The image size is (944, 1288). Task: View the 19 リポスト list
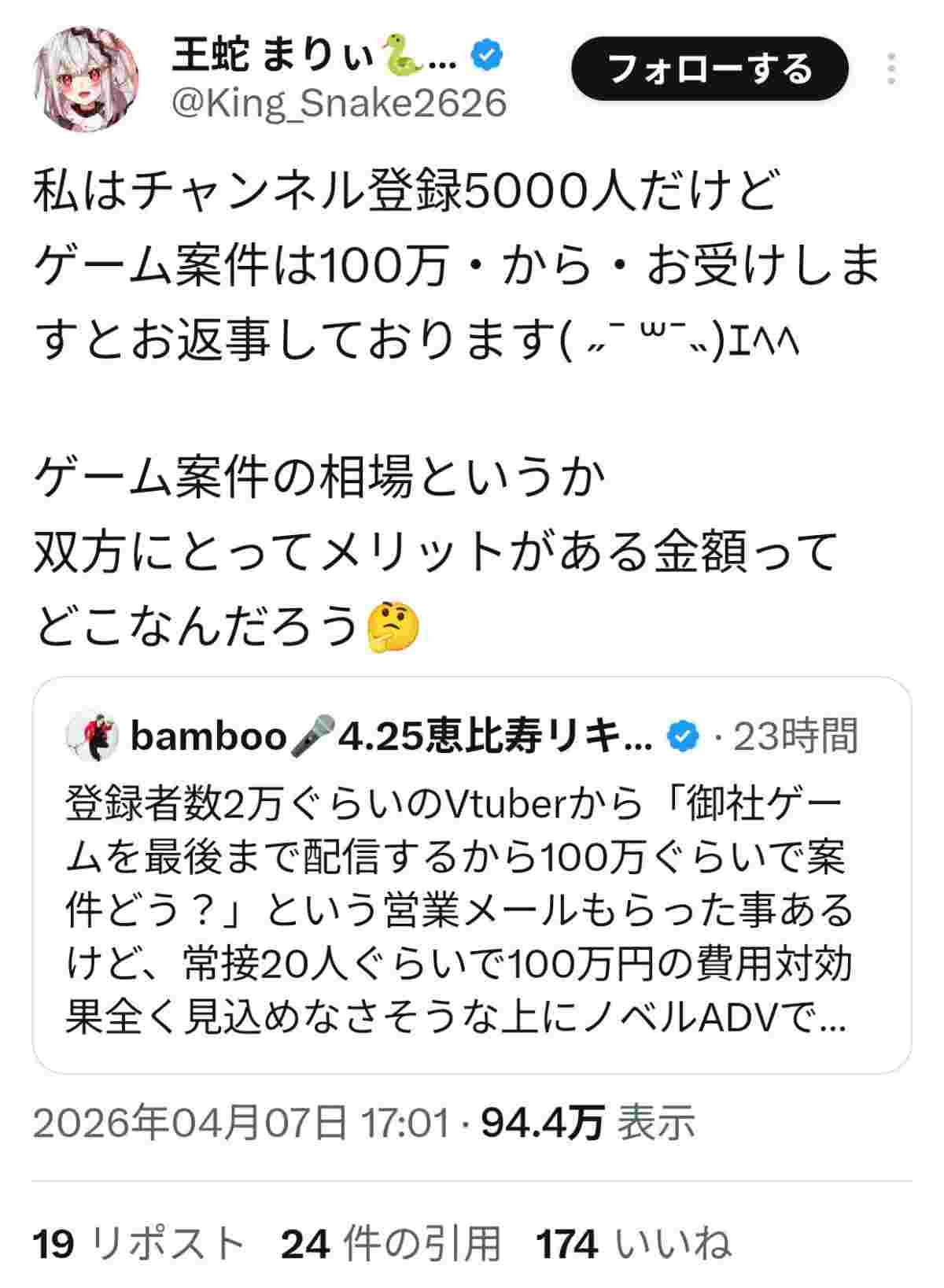tap(138, 1244)
